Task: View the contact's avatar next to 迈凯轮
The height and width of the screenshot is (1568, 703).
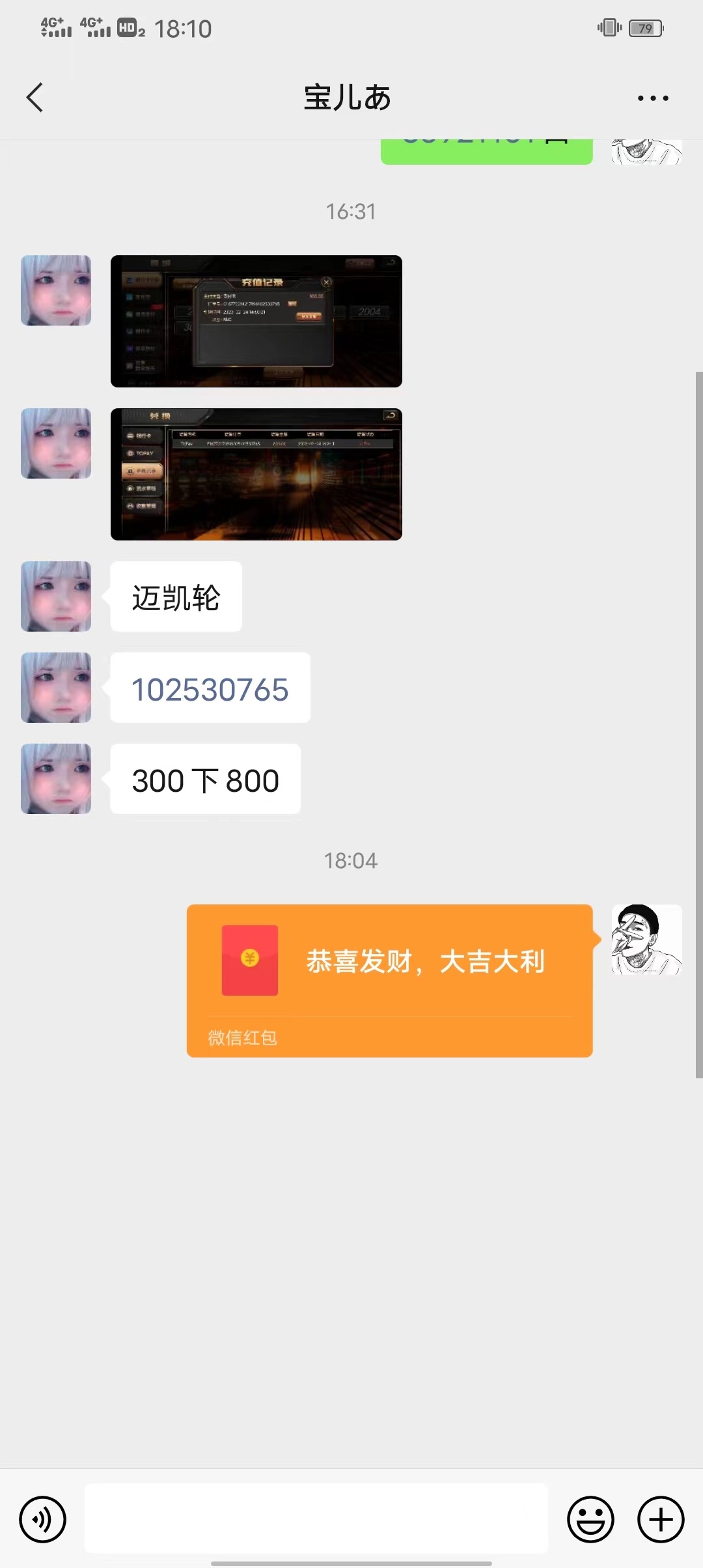Action: [56, 596]
